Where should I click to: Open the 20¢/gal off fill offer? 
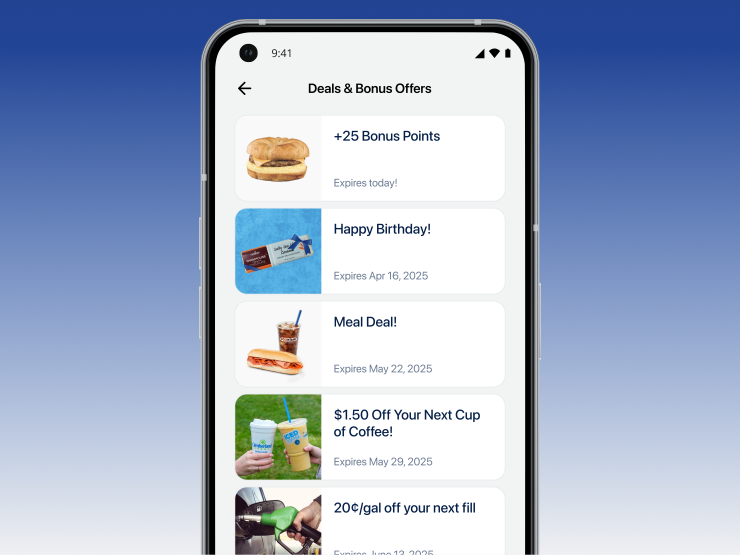(370, 518)
